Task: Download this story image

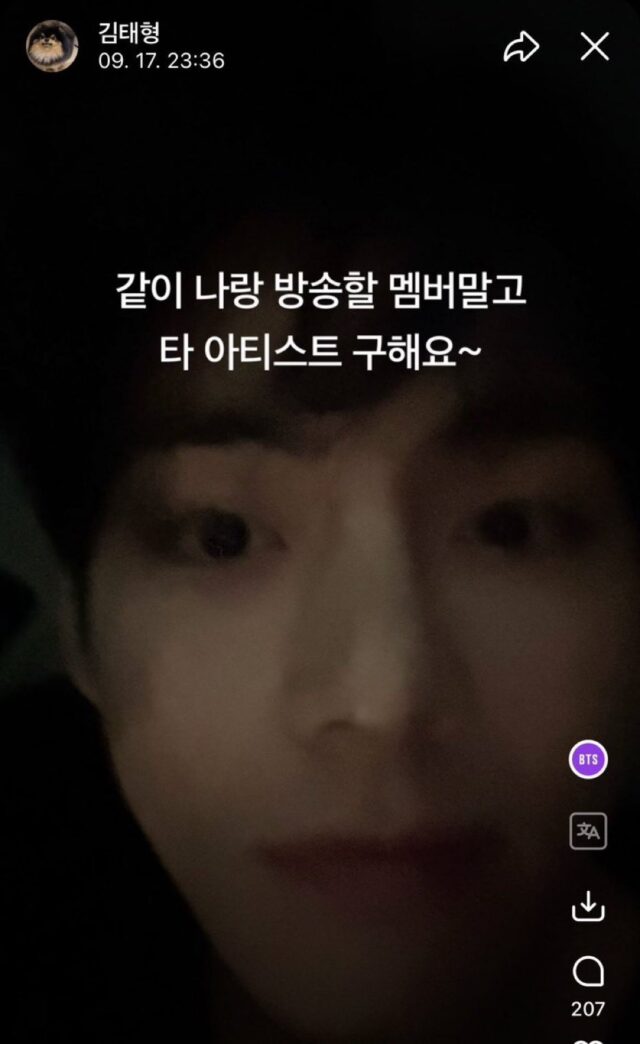Action: [588, 906]
